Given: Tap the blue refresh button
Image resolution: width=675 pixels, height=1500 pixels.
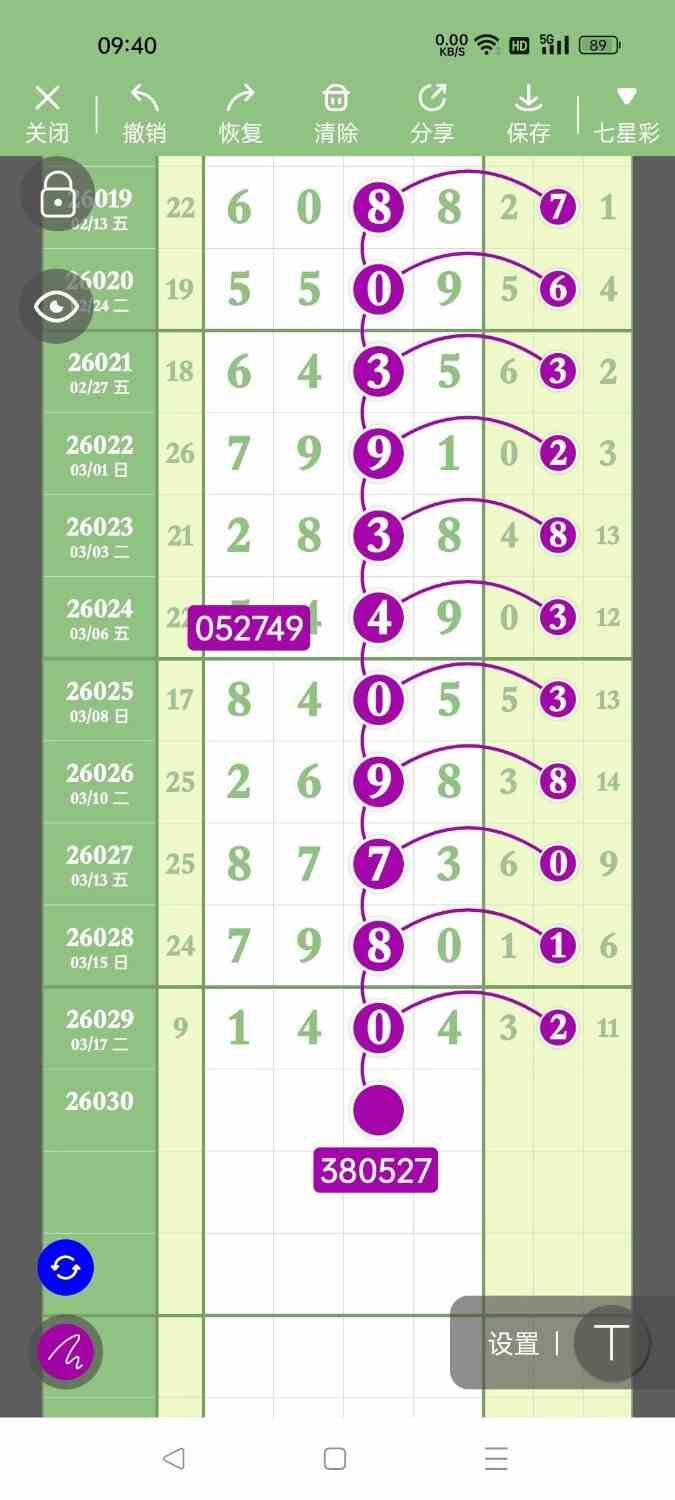Looking at the screenshot, I should 66,1268.
